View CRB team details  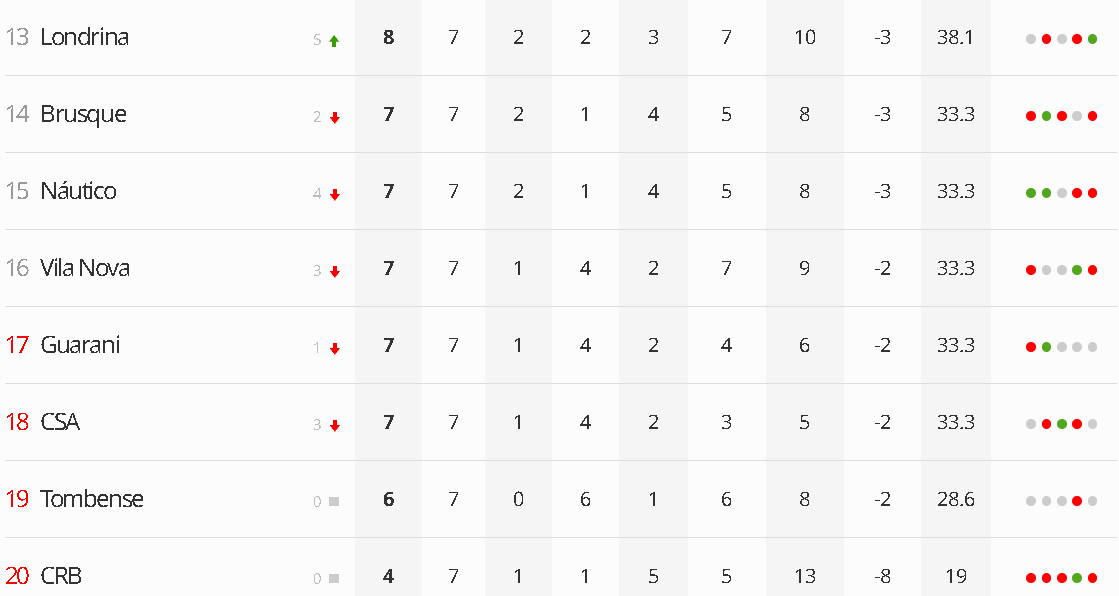pos(61,576)
